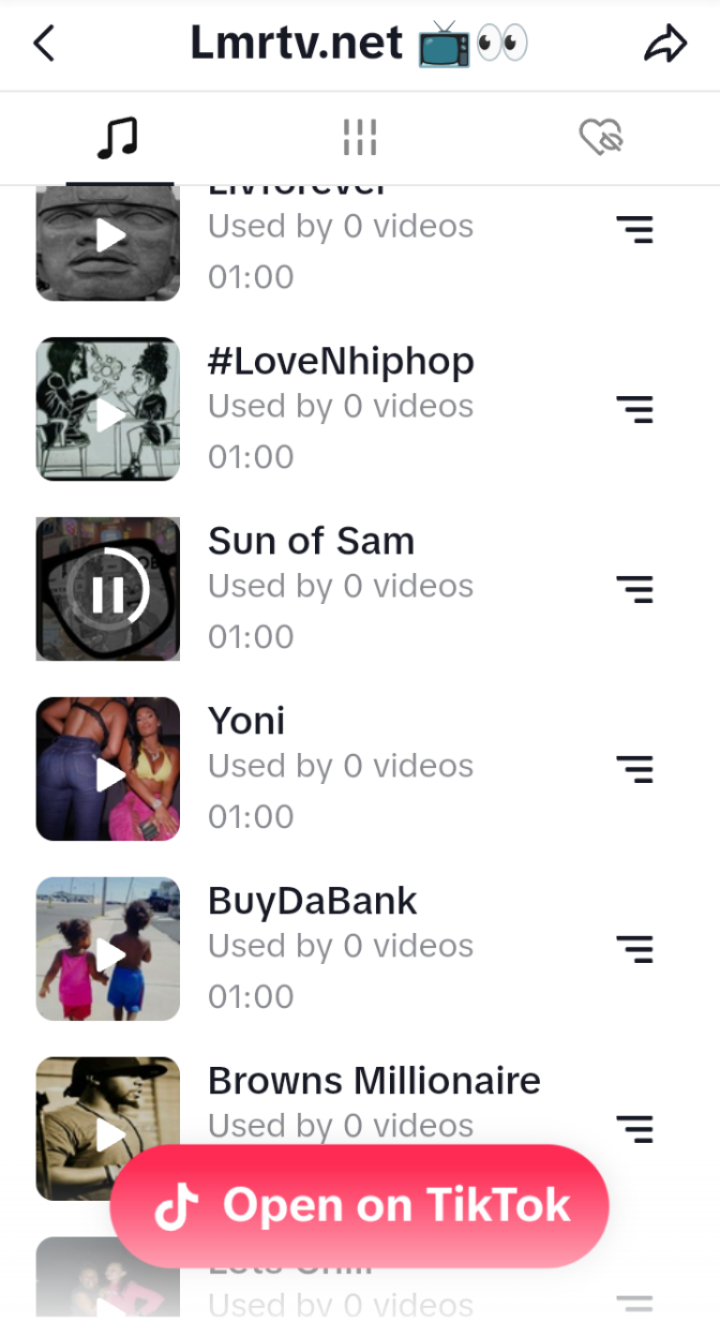Play the #LoveNhiphop sound
Viewport: 720px width, 1319px height.
(108, 410)
